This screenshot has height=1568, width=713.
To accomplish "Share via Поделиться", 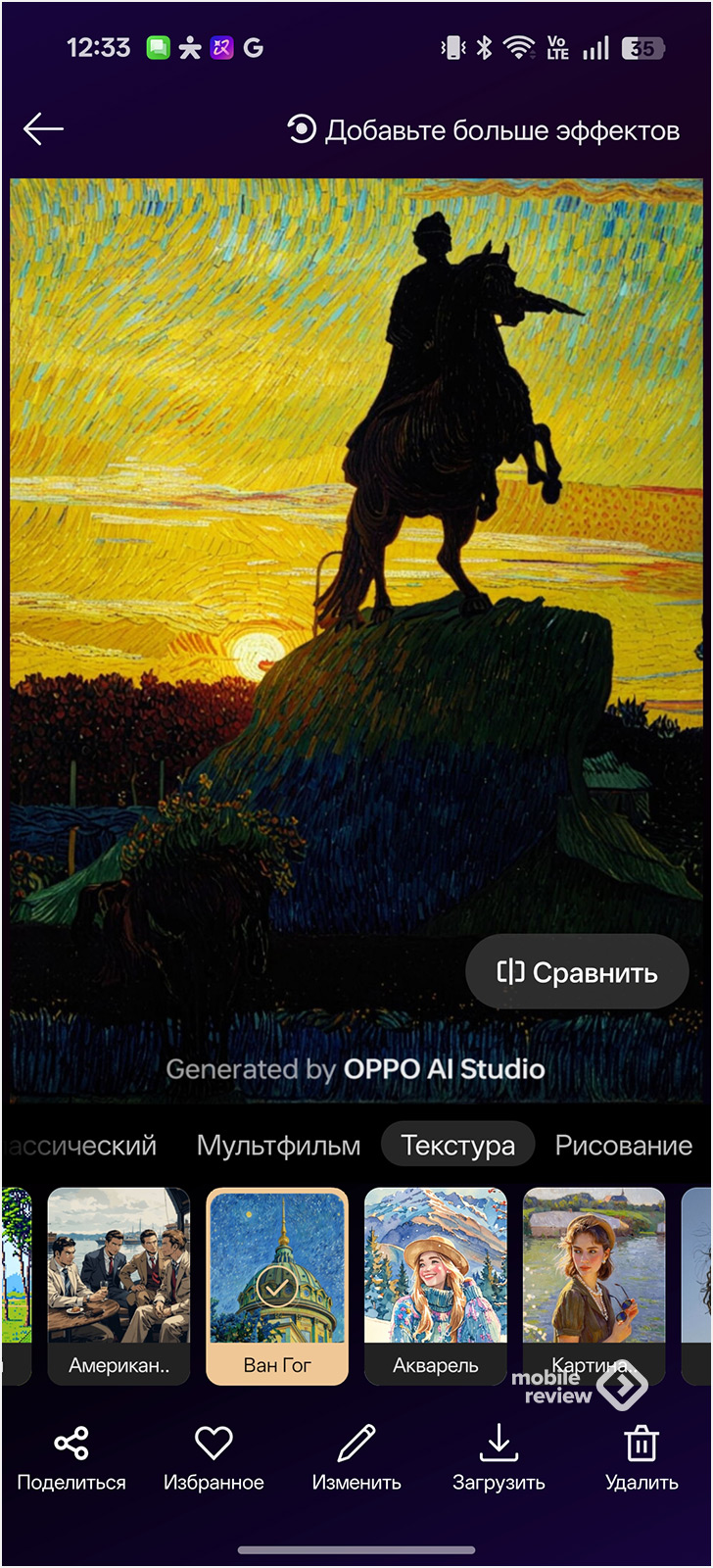I will [71, 1457].
